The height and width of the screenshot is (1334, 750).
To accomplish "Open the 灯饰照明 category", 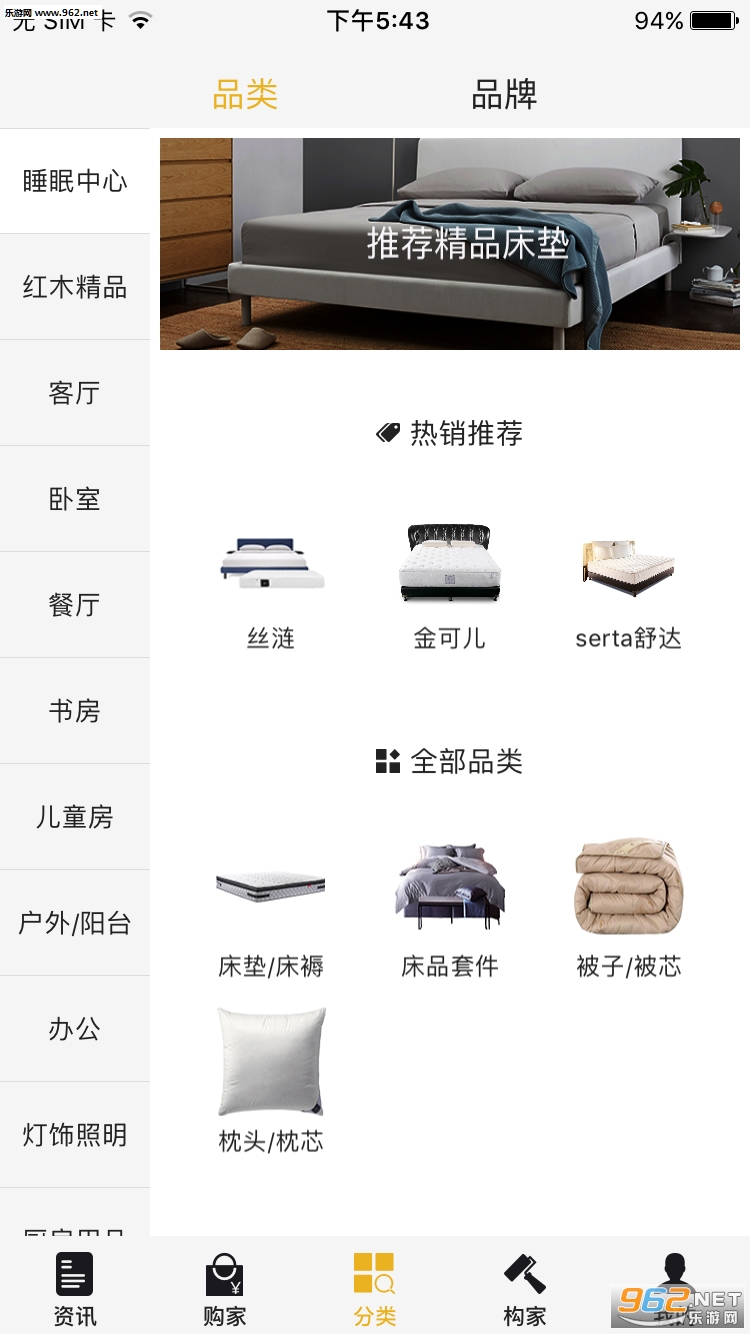I will pyautogui.click(x=75, y=1135).
